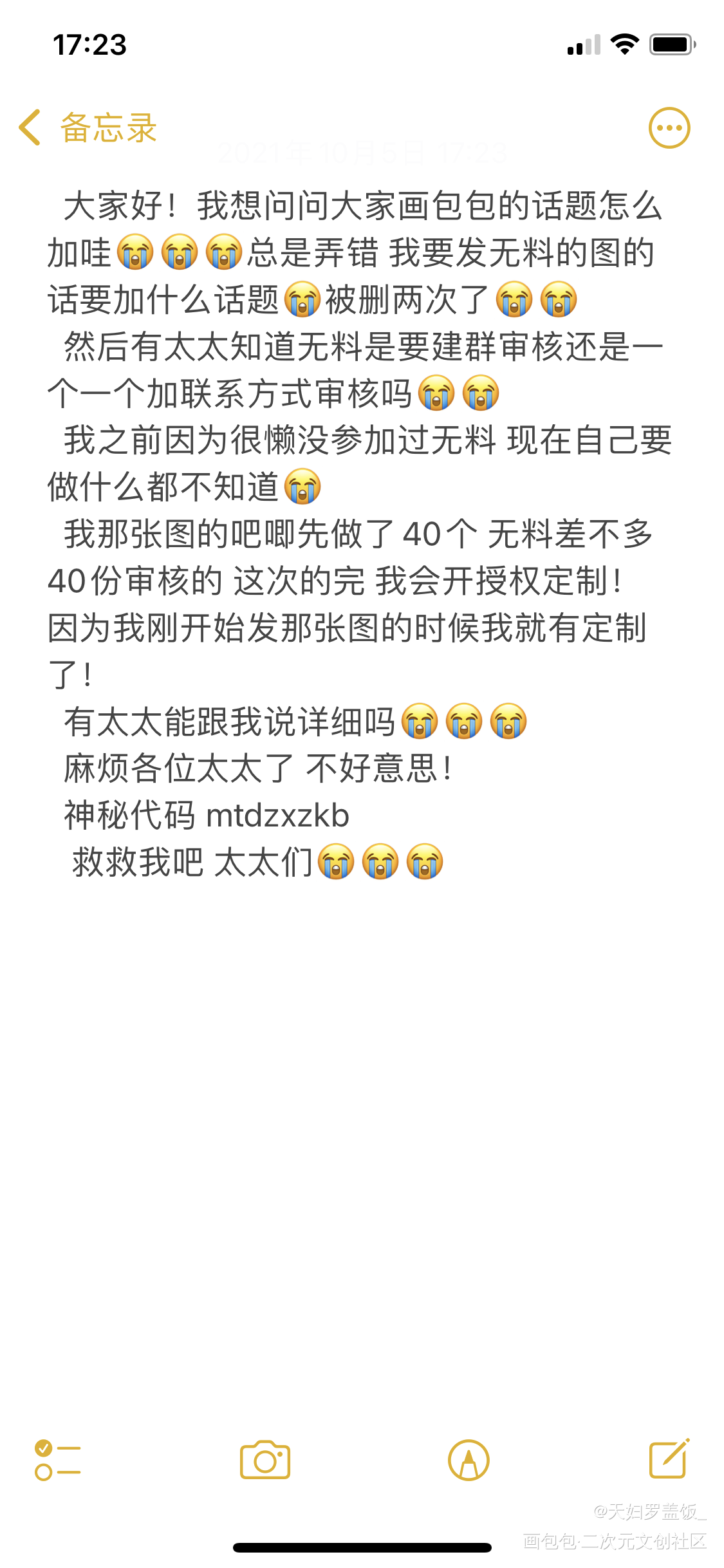
Task: Open the more options ellipsis menu
Action: (669, 127)
